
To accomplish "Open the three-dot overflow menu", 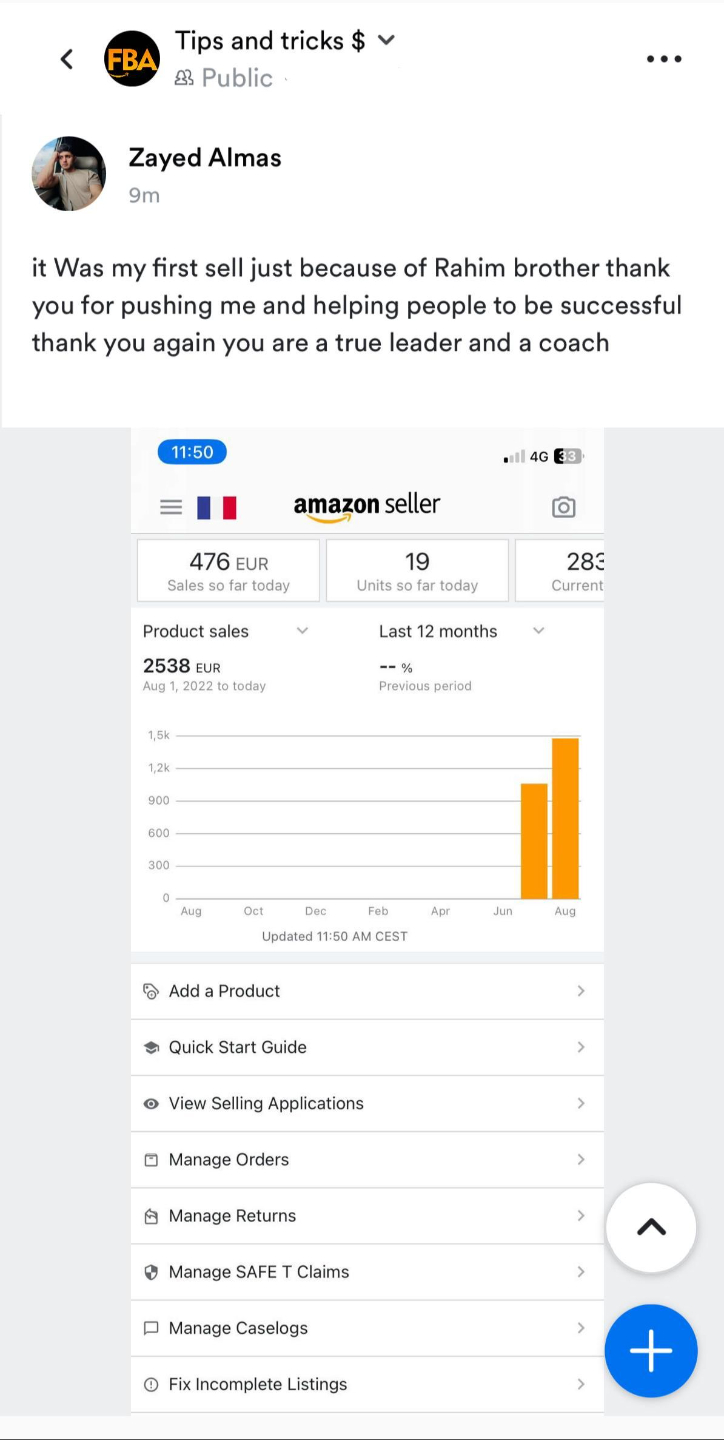I will click(663, 59).
